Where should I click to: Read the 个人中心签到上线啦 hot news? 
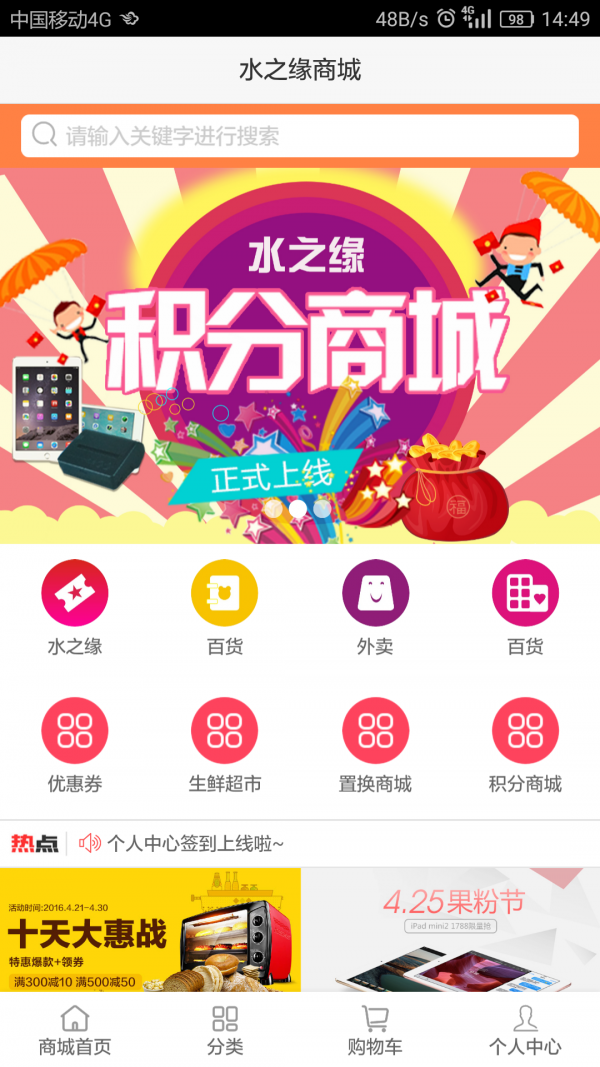click(196, 843)
